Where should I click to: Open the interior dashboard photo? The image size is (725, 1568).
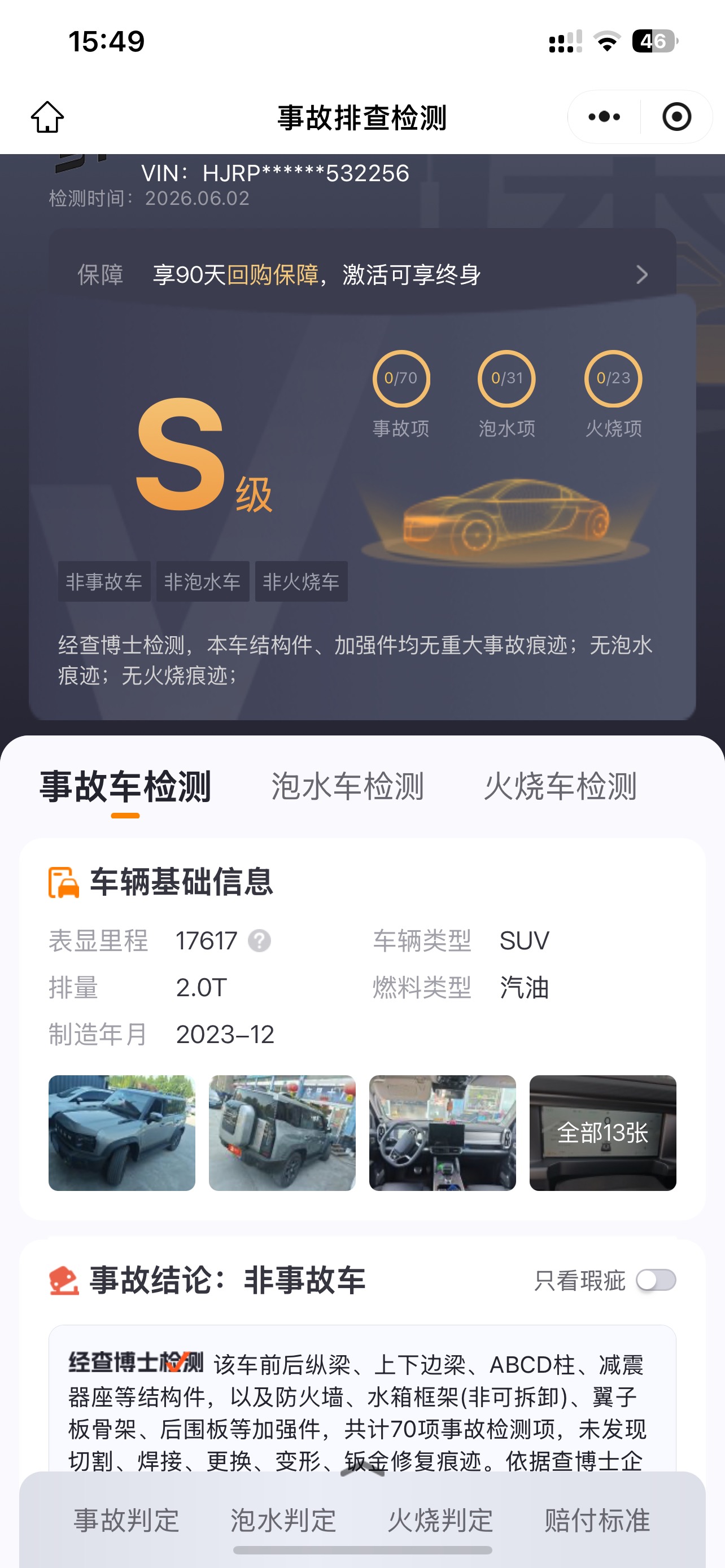pos(443,1133)
